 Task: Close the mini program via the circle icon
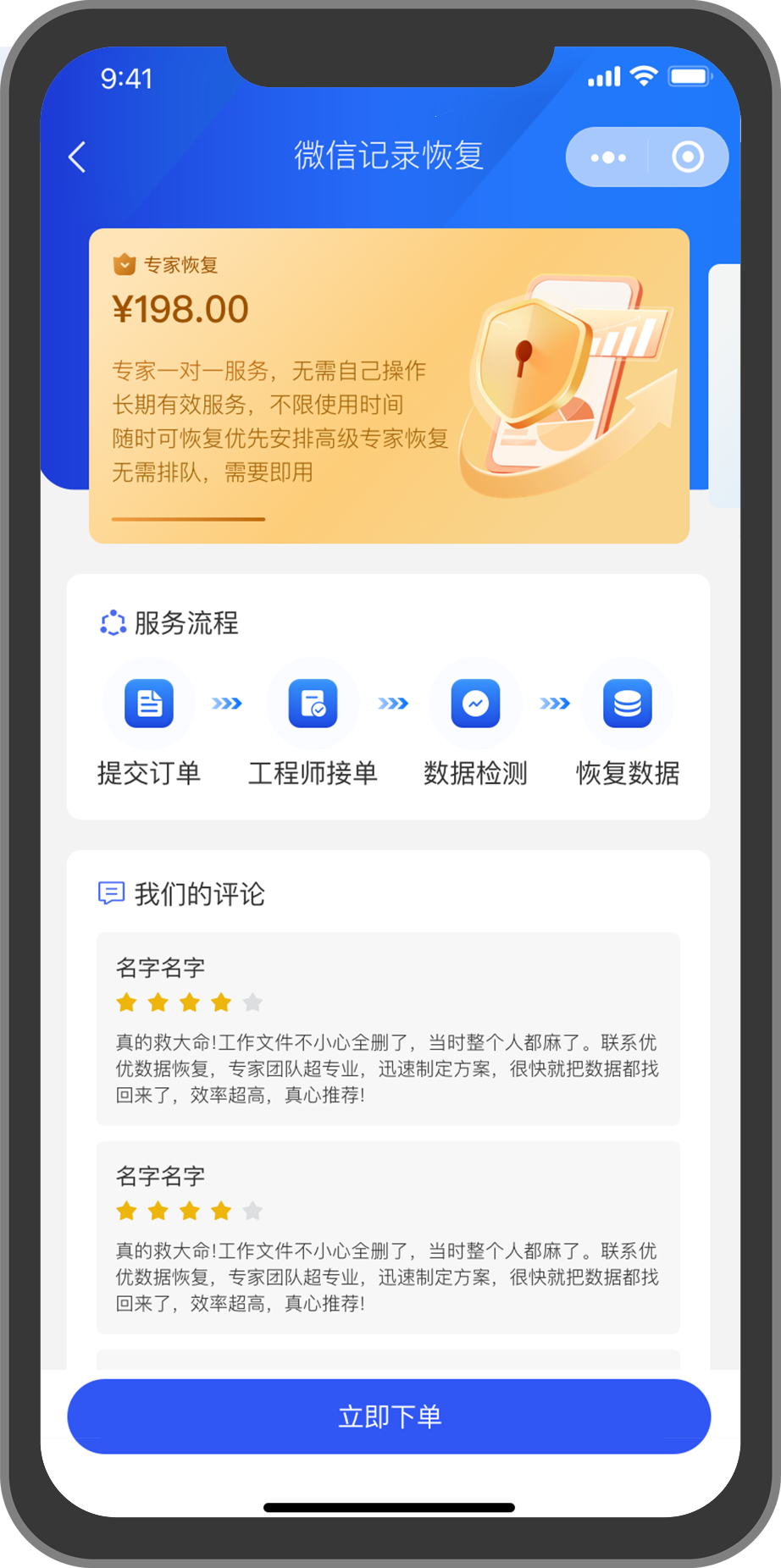coord(687,157)
